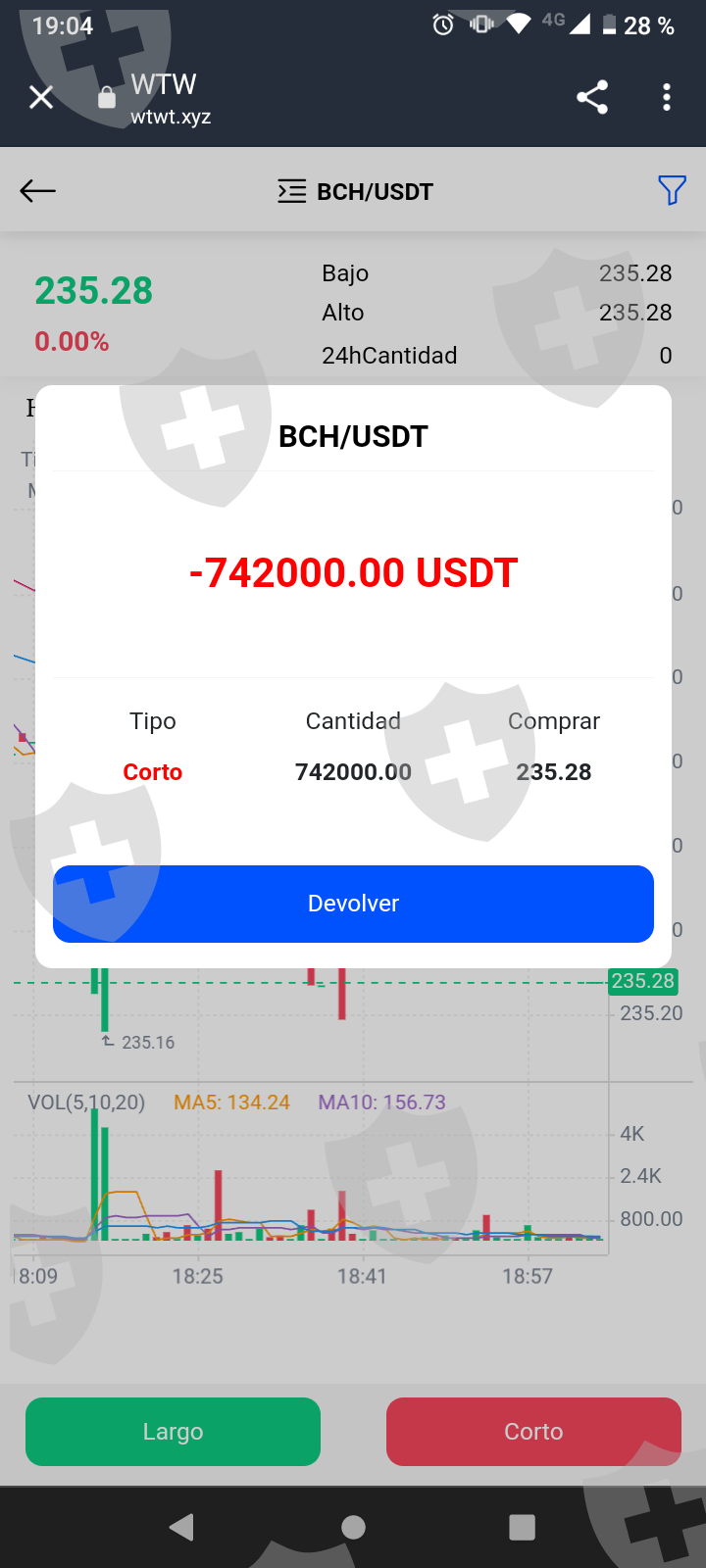Close the browser tab with the X
Screen dimensions: 706x1568
point(41,97)
